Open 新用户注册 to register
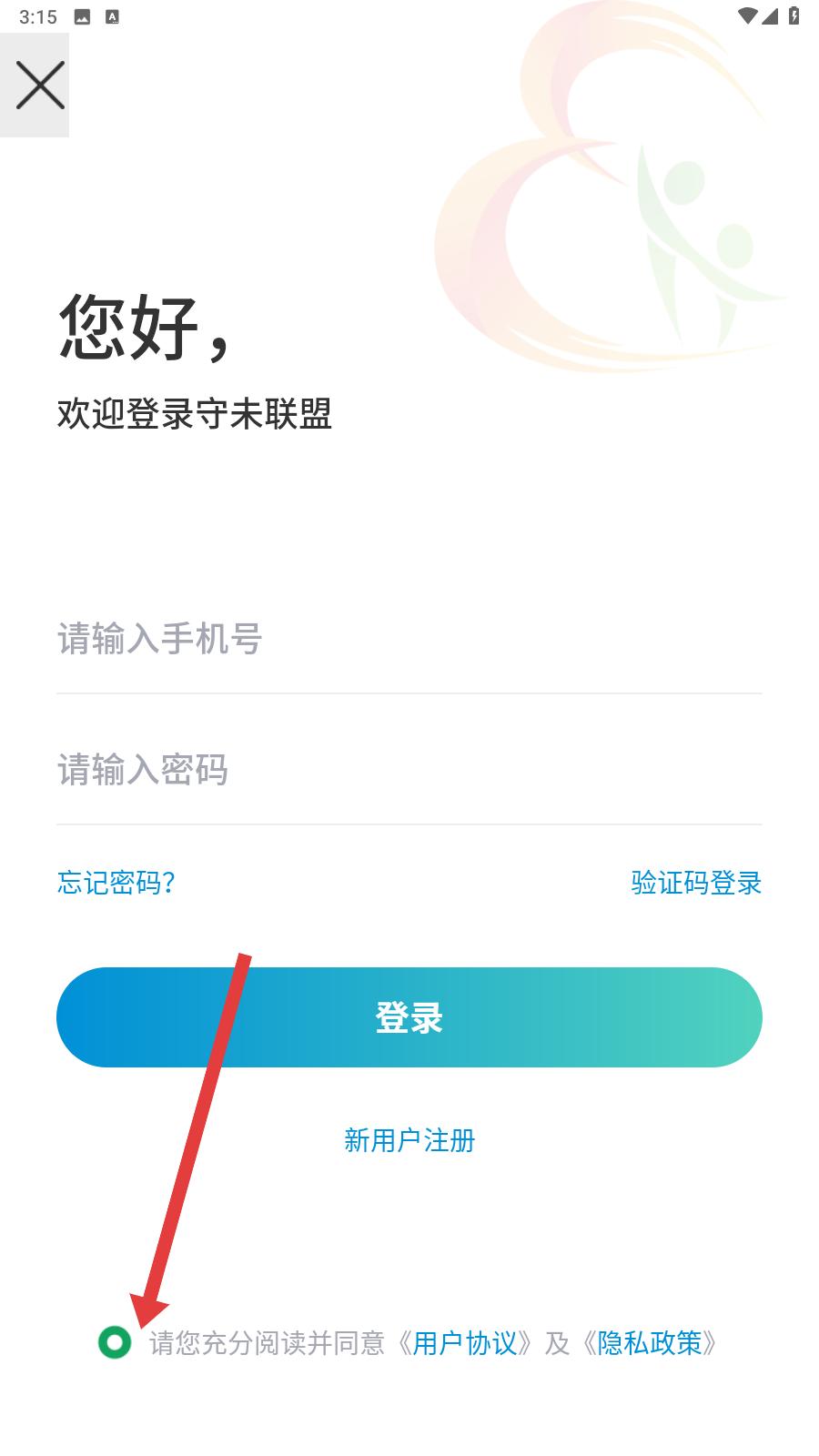 point(409,1140)
